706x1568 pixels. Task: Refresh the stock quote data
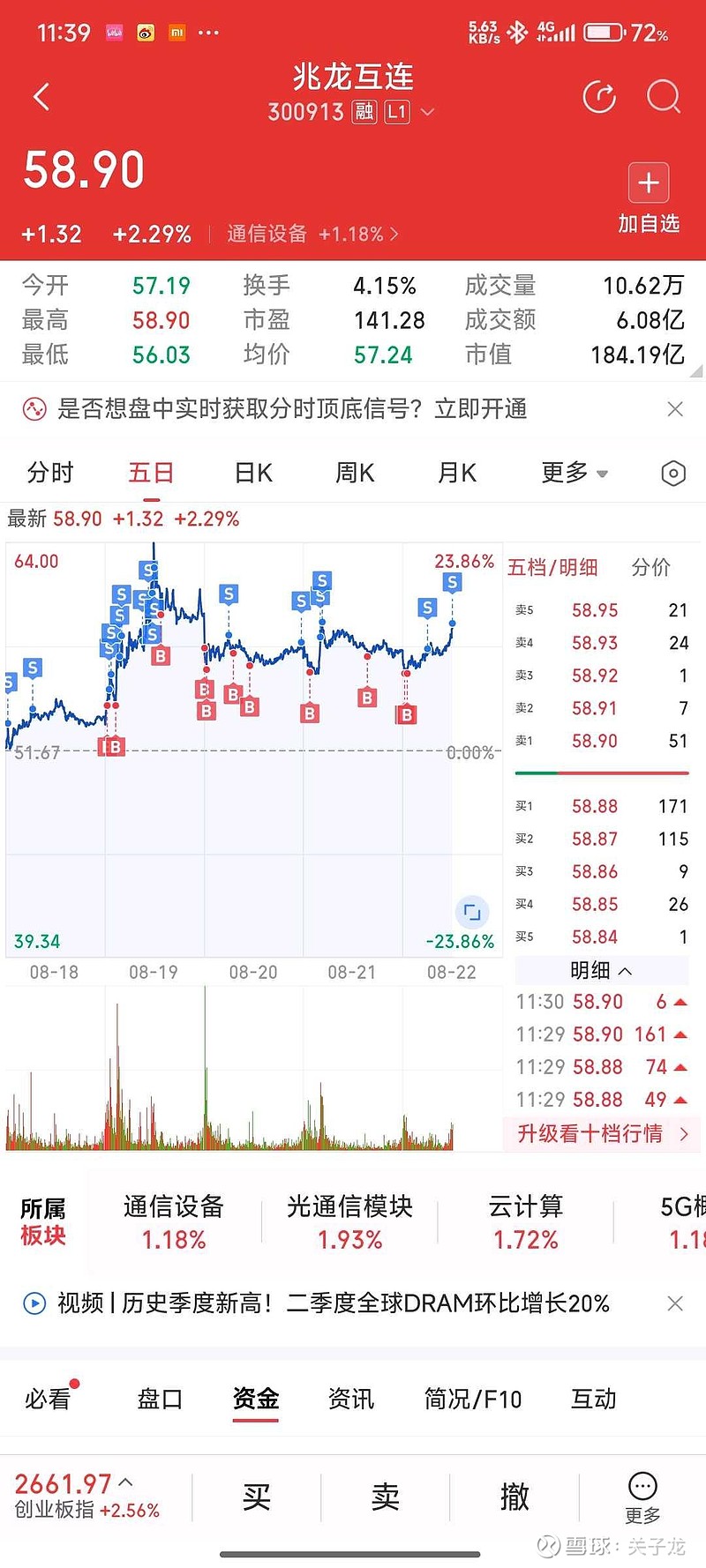[599, 96]
